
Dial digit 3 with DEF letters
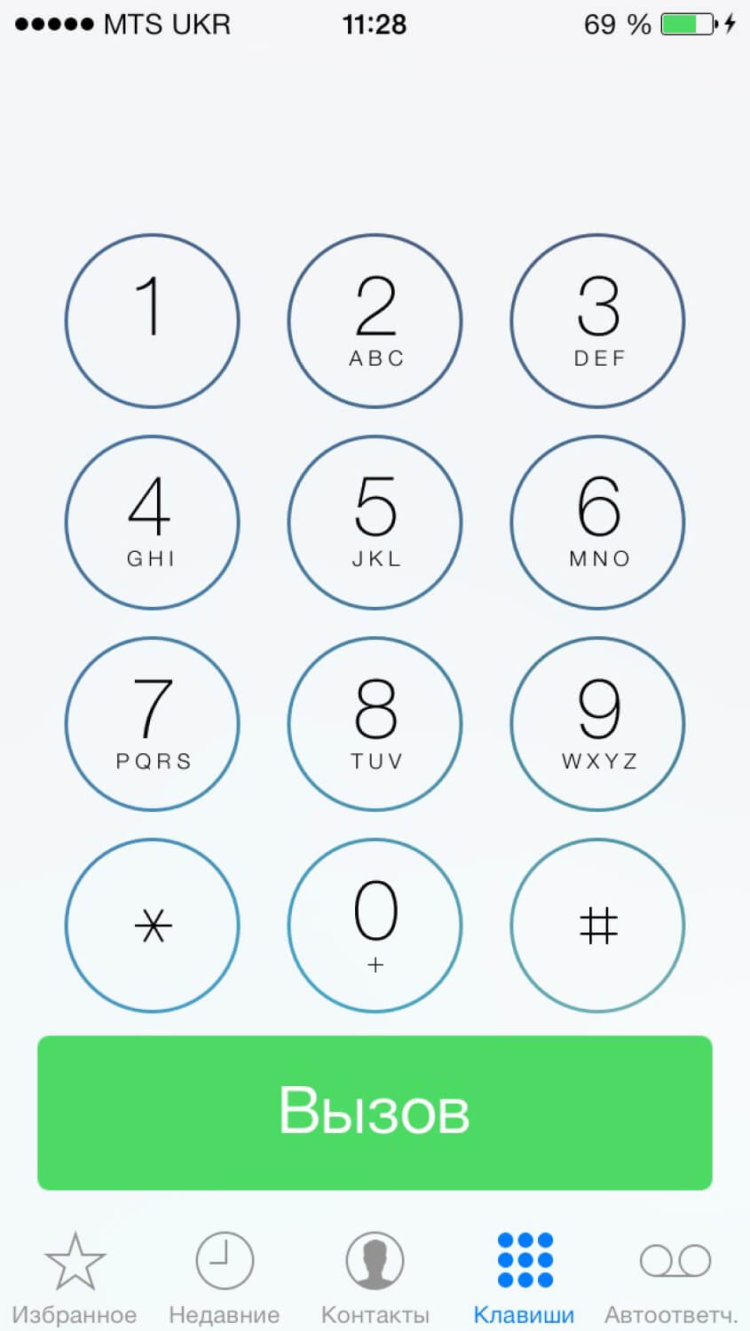point(597,320)
